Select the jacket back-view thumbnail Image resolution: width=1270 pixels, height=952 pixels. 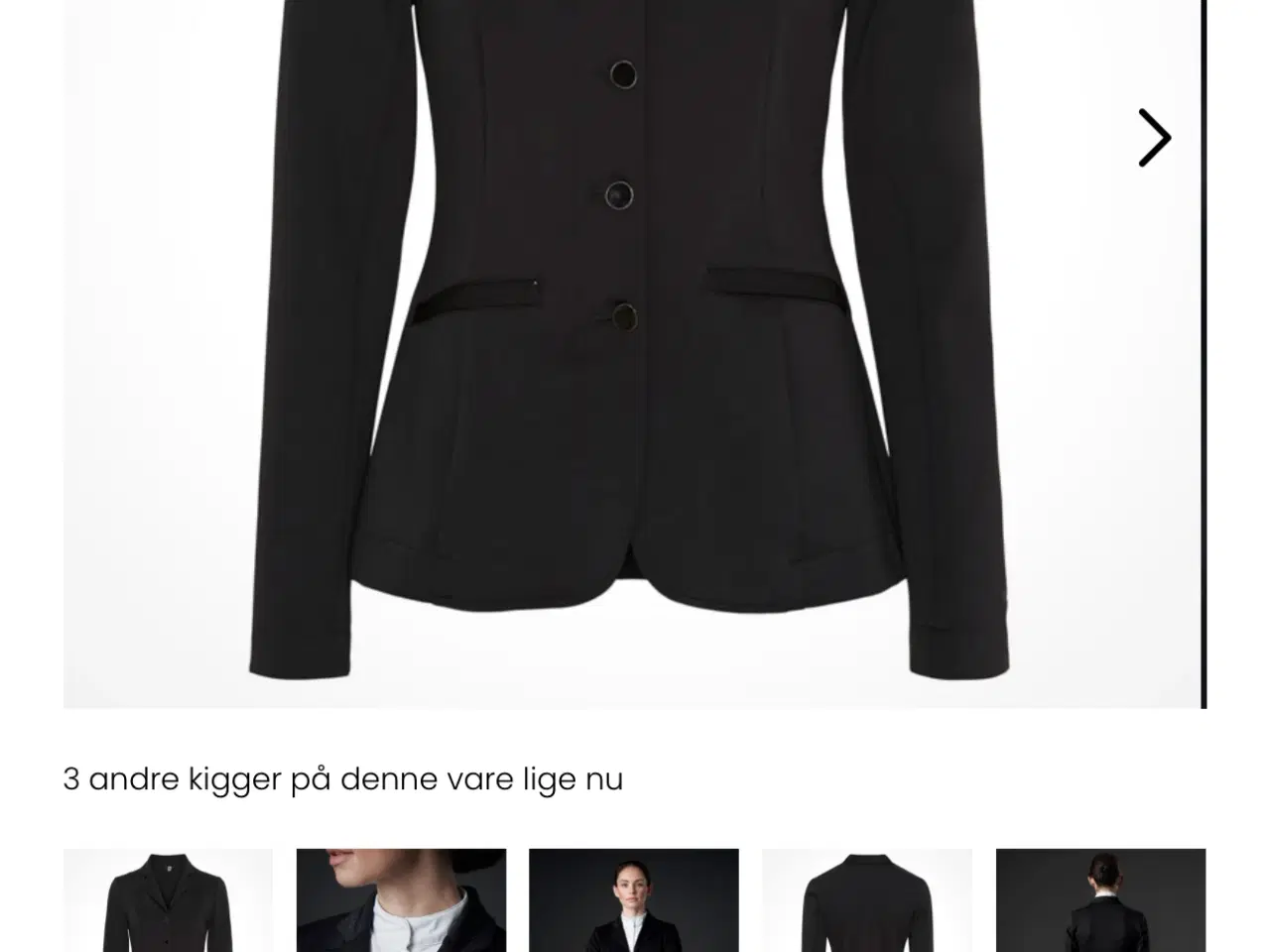[x=867, y=900]
